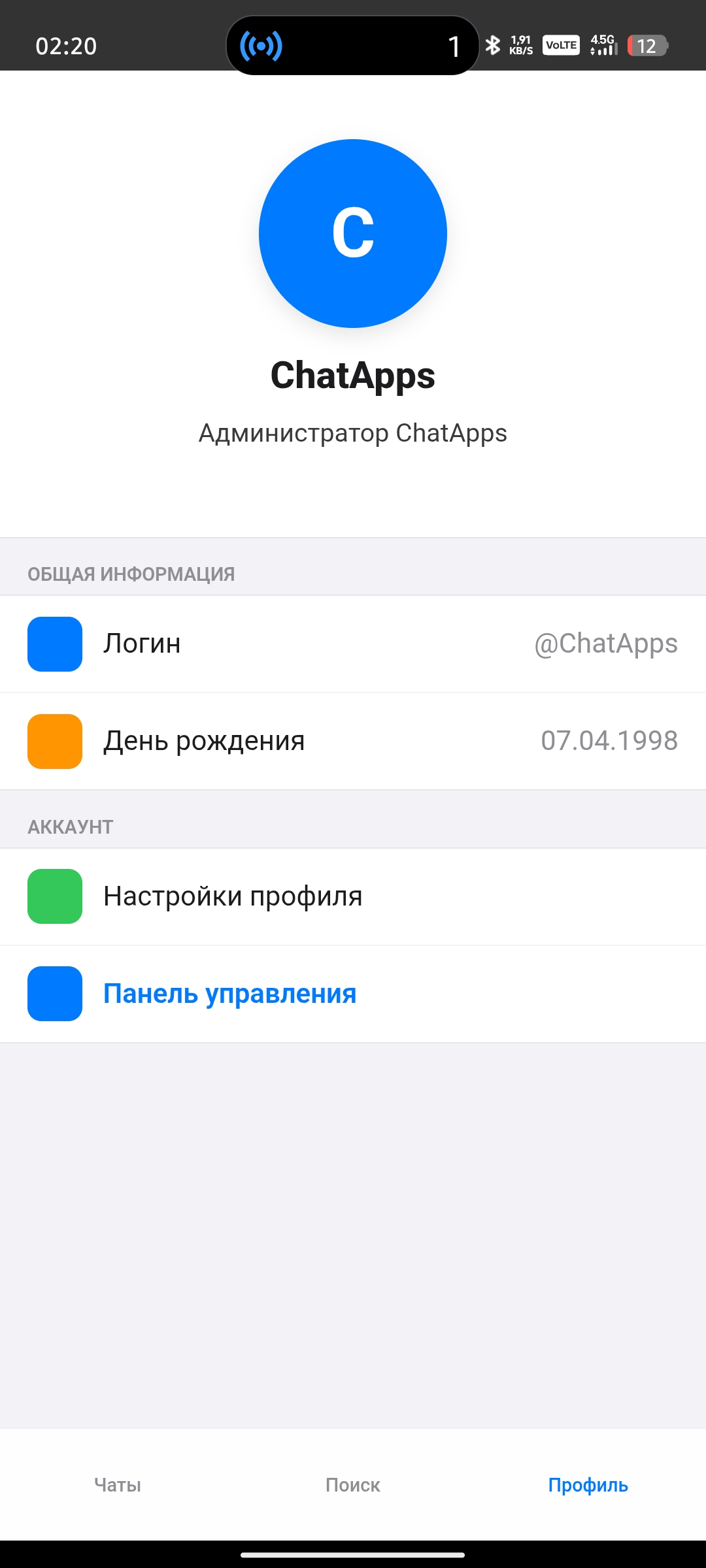Tap the День рождения row

pyautogui.click(x=353, y=741)
